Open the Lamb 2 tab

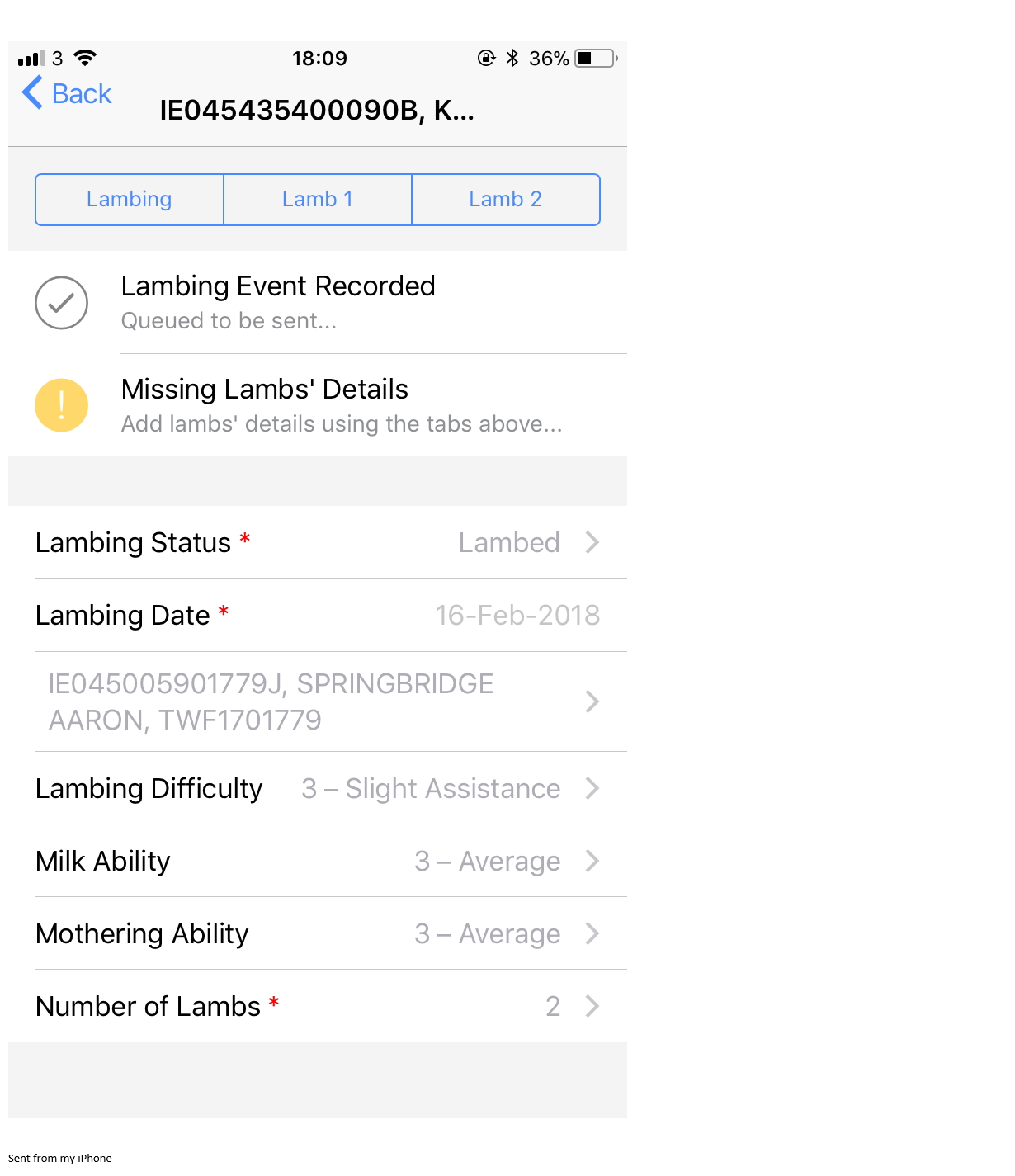pos(505,200)
